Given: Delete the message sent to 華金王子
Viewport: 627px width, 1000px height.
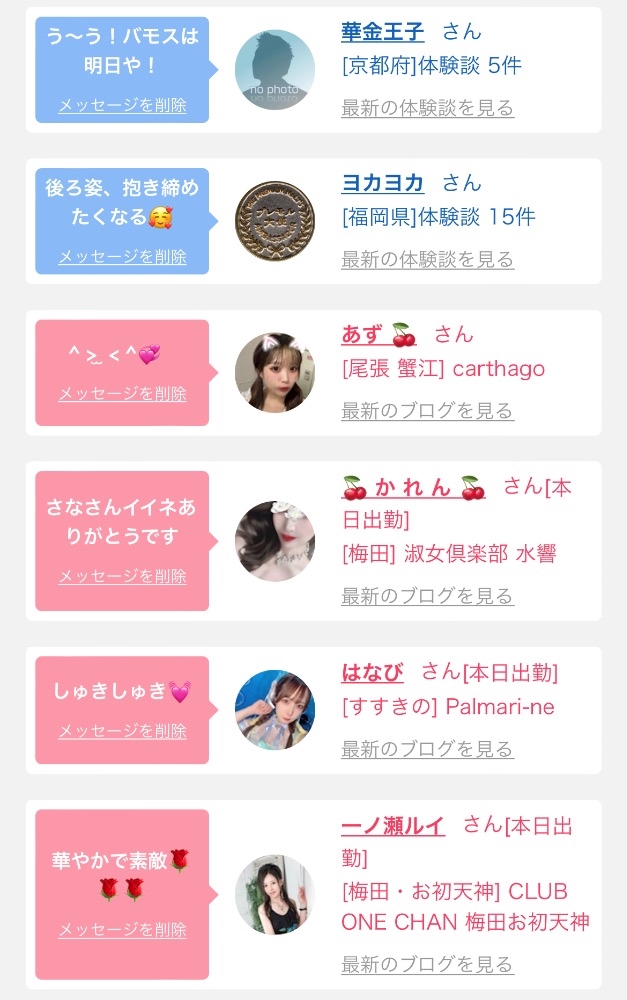Looking at the screenshot, I should pos(122,105).
